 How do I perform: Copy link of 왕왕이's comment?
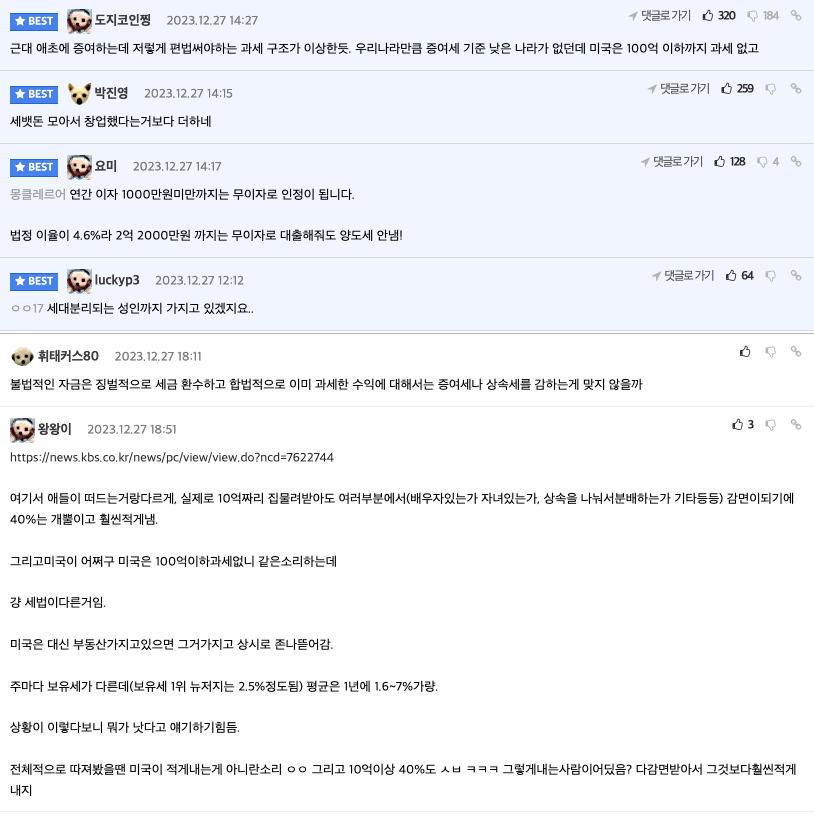pos(796,424)
